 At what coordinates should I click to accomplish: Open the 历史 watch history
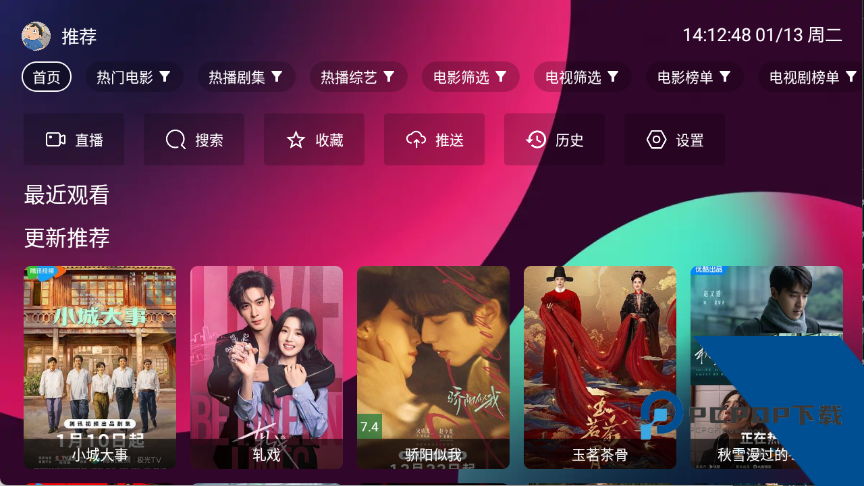click(x=554, y=140)
